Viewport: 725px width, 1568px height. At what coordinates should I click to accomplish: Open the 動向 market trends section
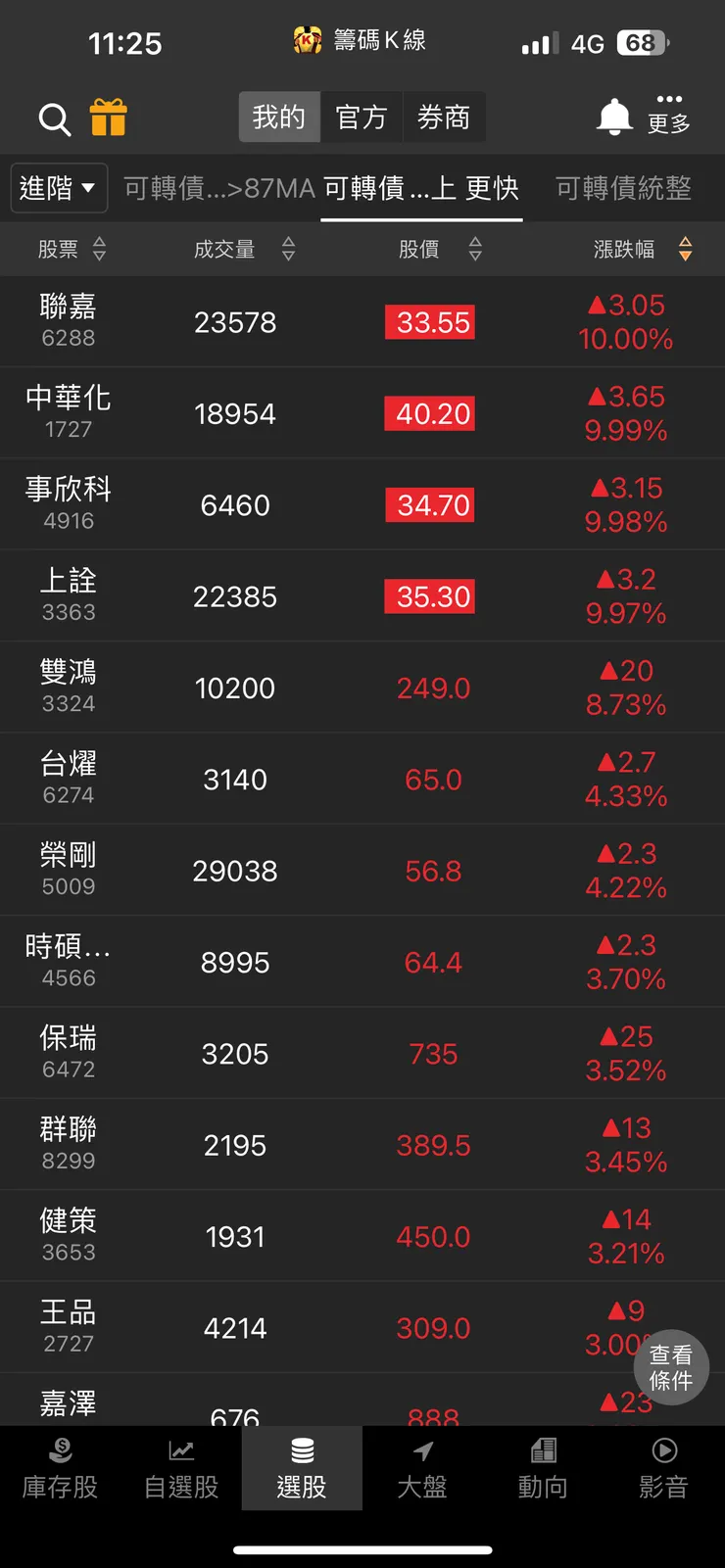coord(543,1469)
